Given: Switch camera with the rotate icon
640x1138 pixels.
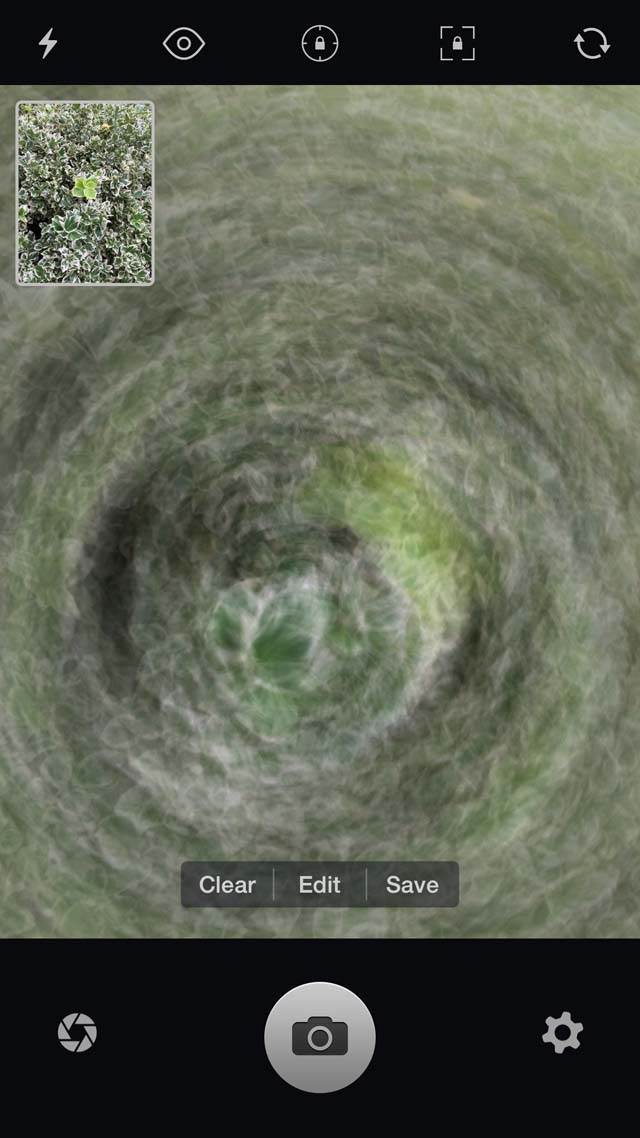Looking at the screenshot, I should (592, 44).
